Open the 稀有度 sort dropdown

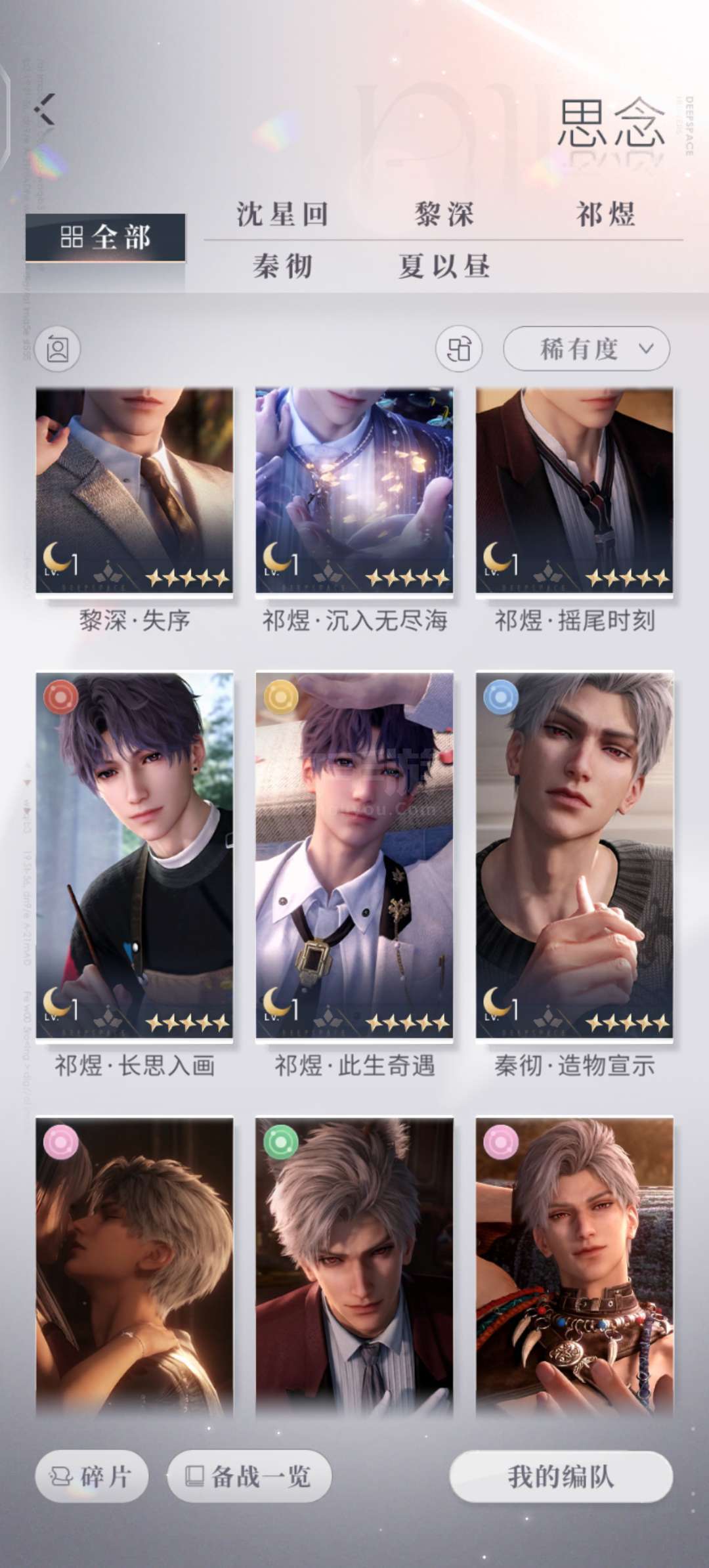[x=586, y=349]
